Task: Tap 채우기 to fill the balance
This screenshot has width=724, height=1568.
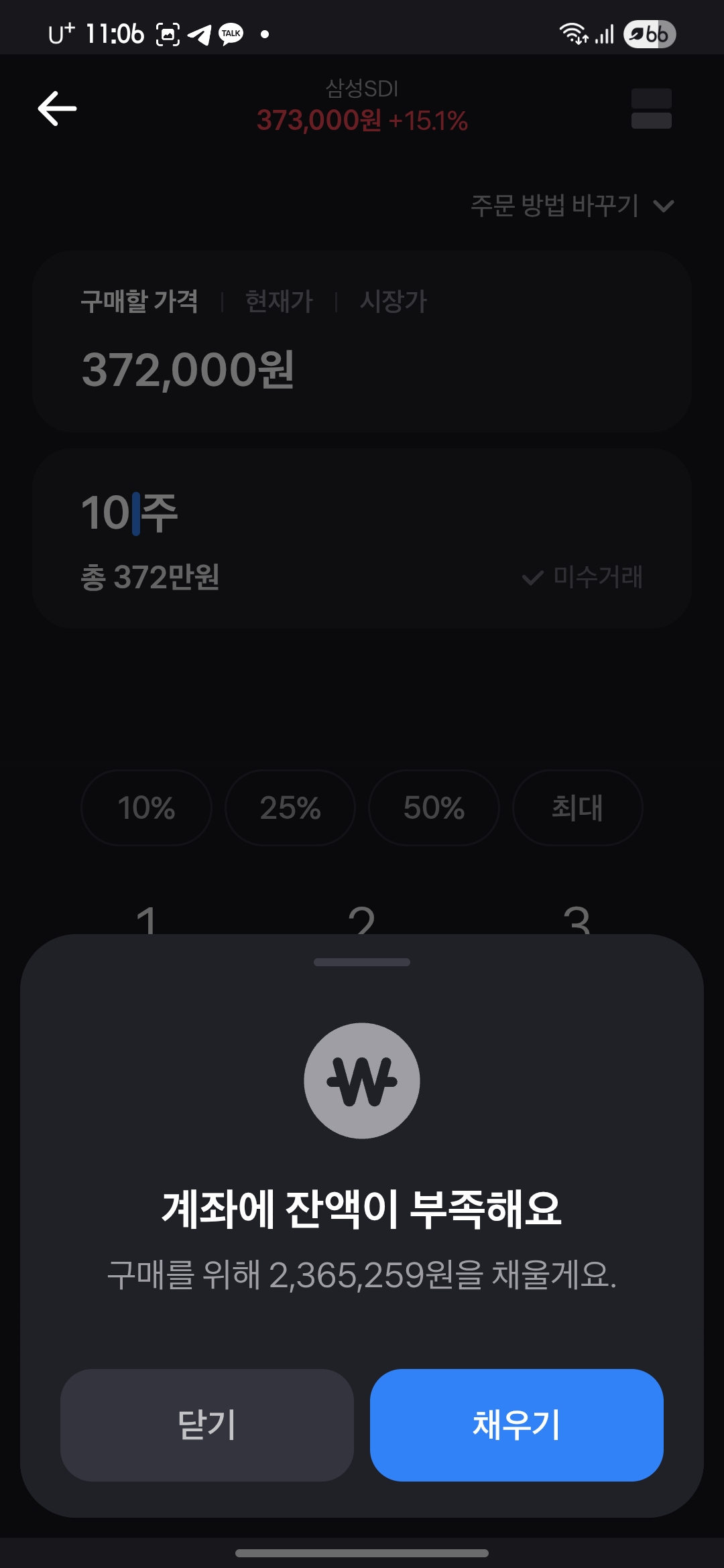Action: coord(516,1425)
